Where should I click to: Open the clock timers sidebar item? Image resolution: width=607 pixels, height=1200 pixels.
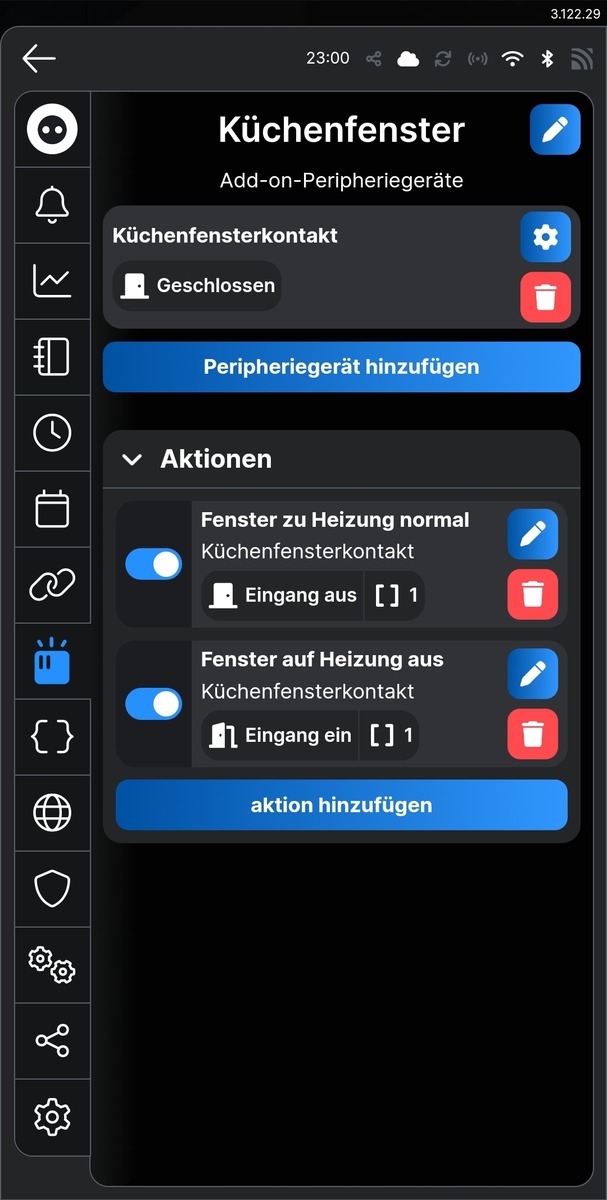point(52,433)
